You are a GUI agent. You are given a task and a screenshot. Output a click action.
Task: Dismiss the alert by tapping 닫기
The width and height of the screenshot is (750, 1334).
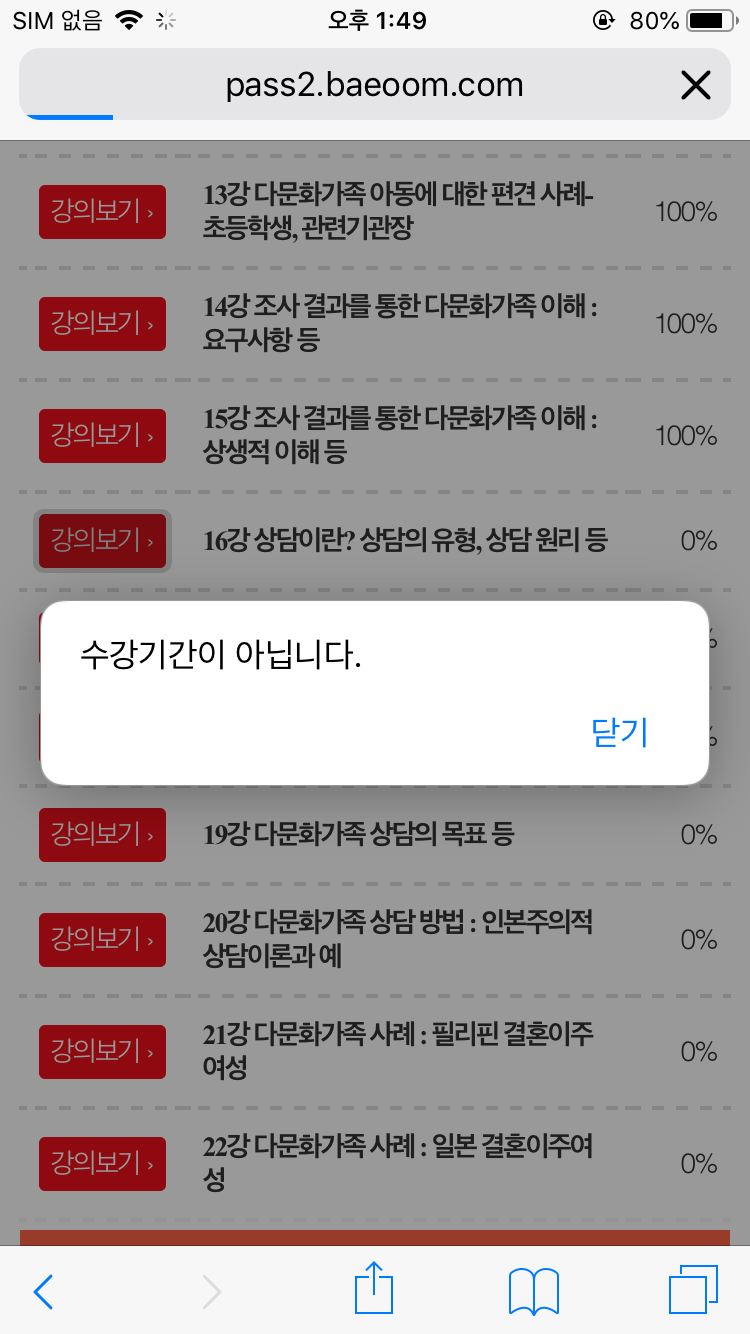coord(620,733)
